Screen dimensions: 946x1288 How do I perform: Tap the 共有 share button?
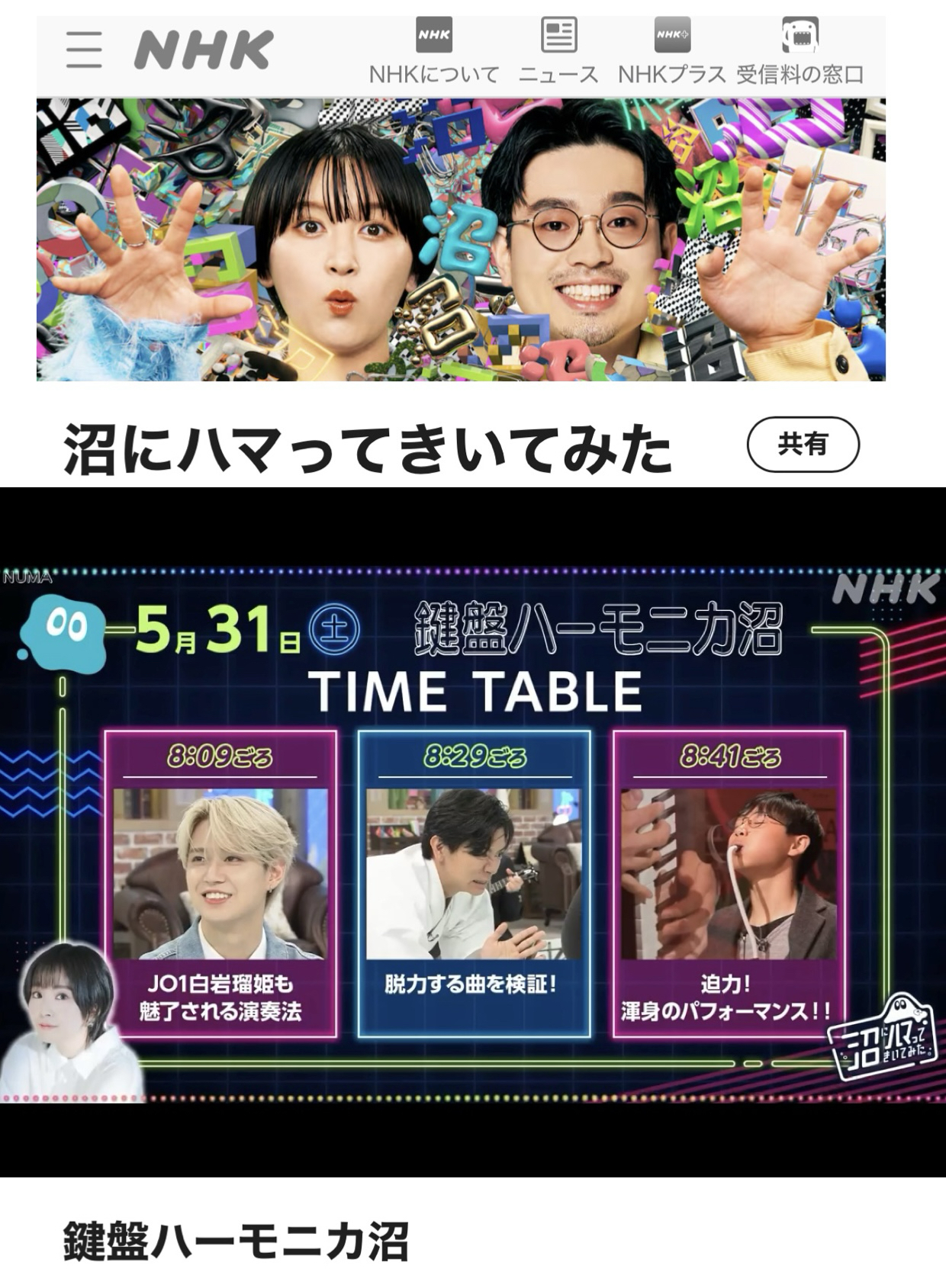tap(803, 445)
